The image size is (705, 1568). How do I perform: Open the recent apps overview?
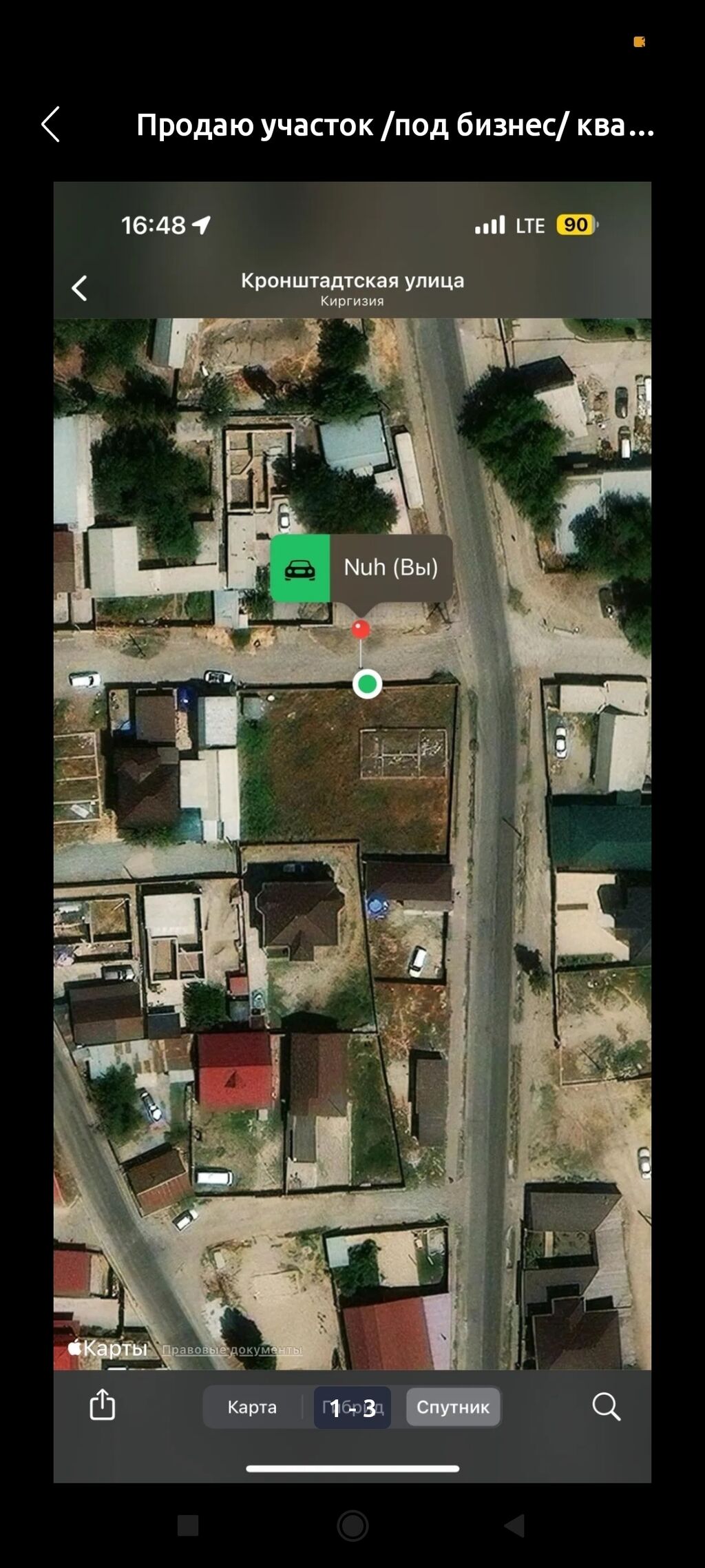[188, 1525]
